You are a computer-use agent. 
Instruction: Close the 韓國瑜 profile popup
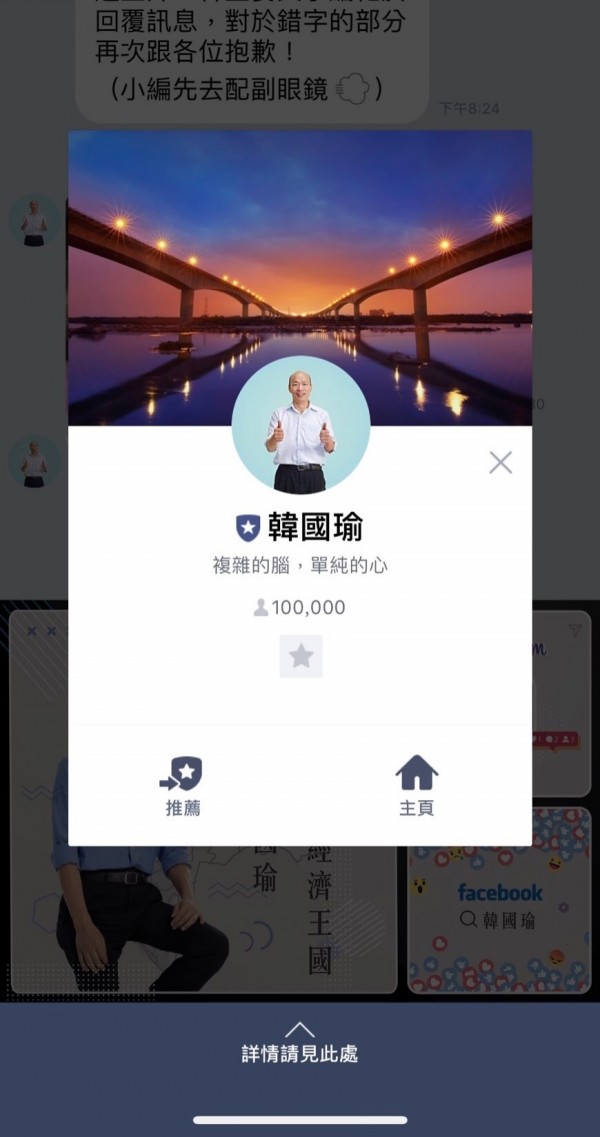coord(500,462)
